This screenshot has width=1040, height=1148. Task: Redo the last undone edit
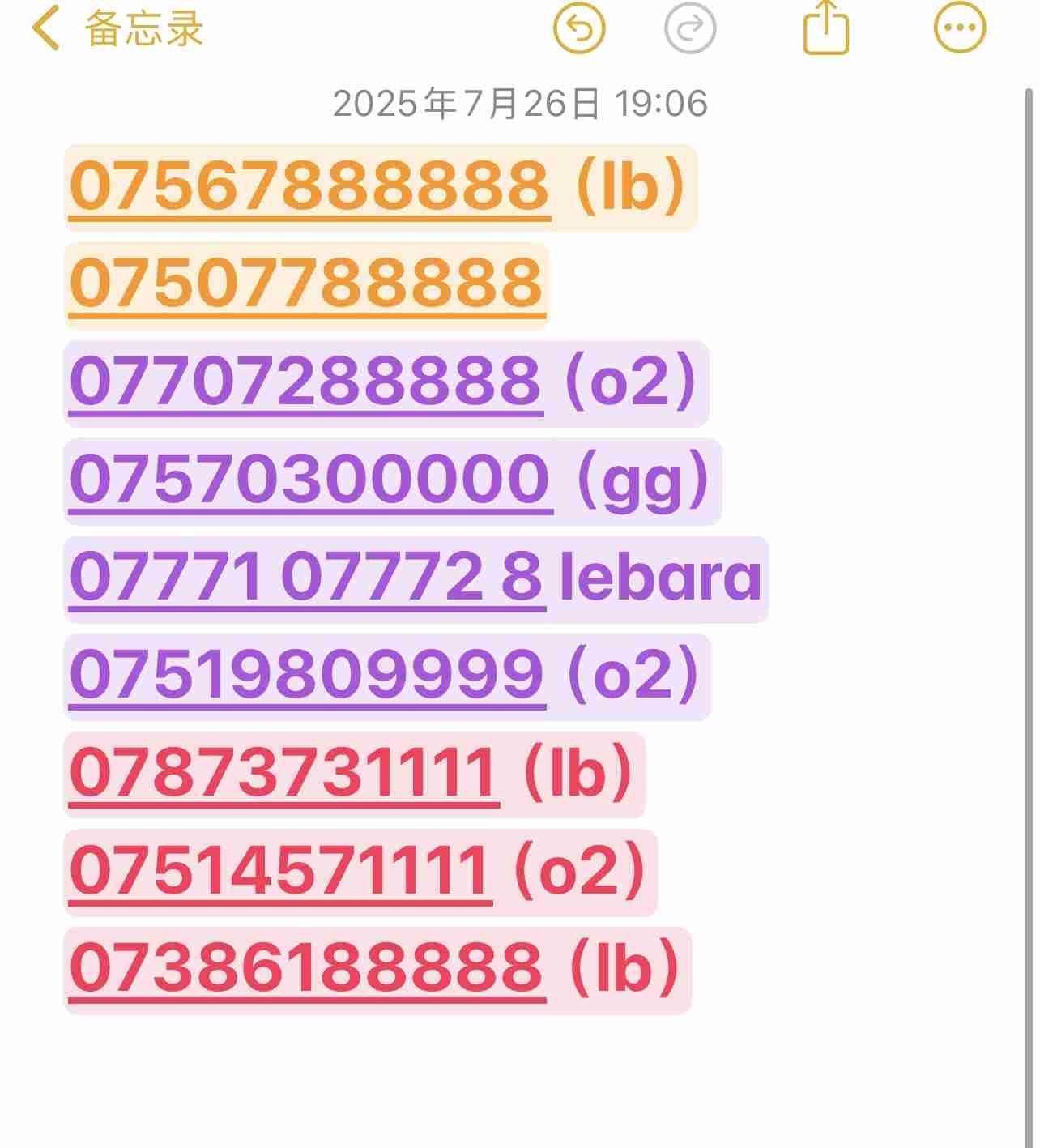click(689, 29)
